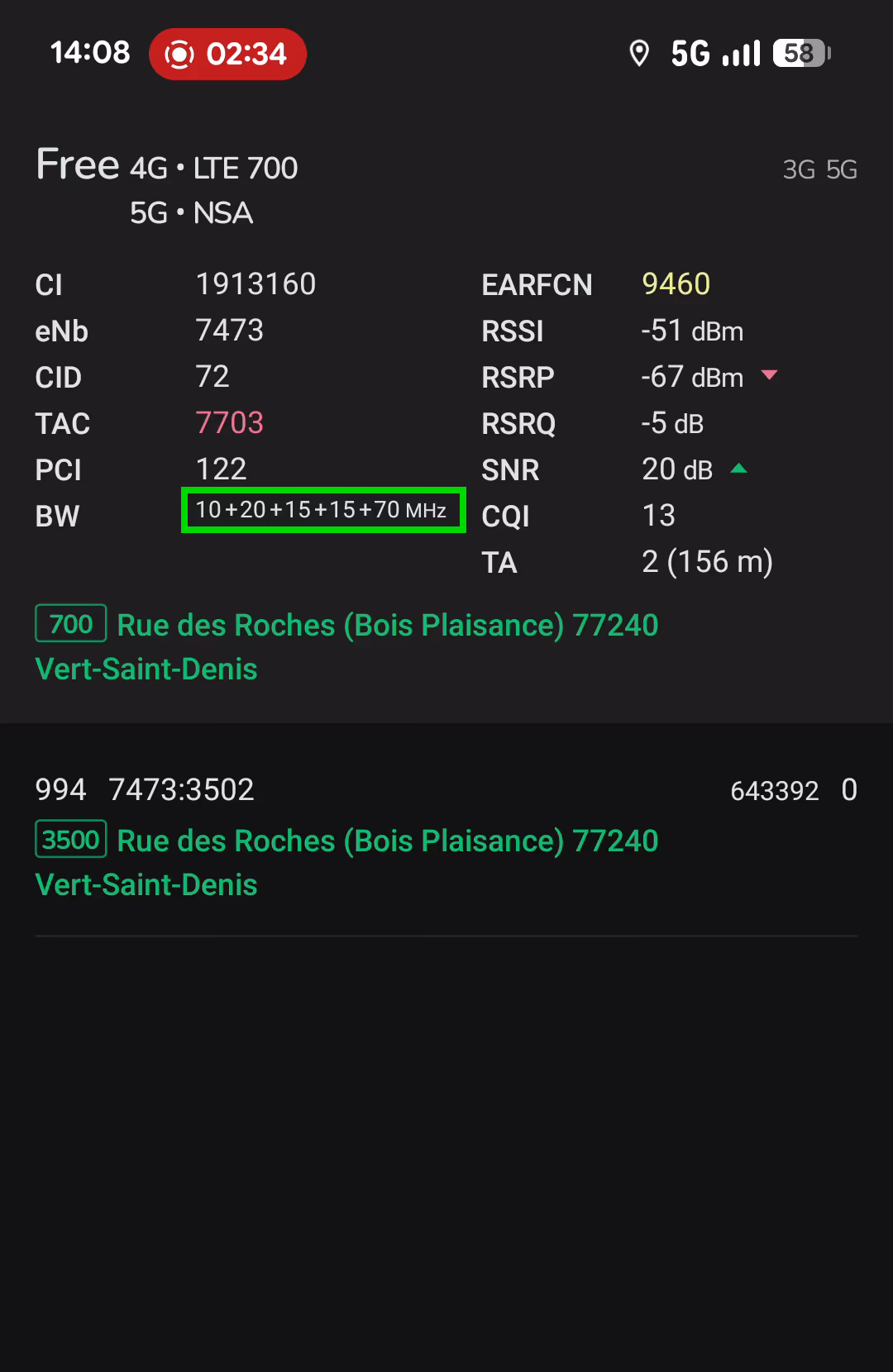Open the 3500 band Rue des Roches address
The image size is (893, 1372).
point(387,841)
